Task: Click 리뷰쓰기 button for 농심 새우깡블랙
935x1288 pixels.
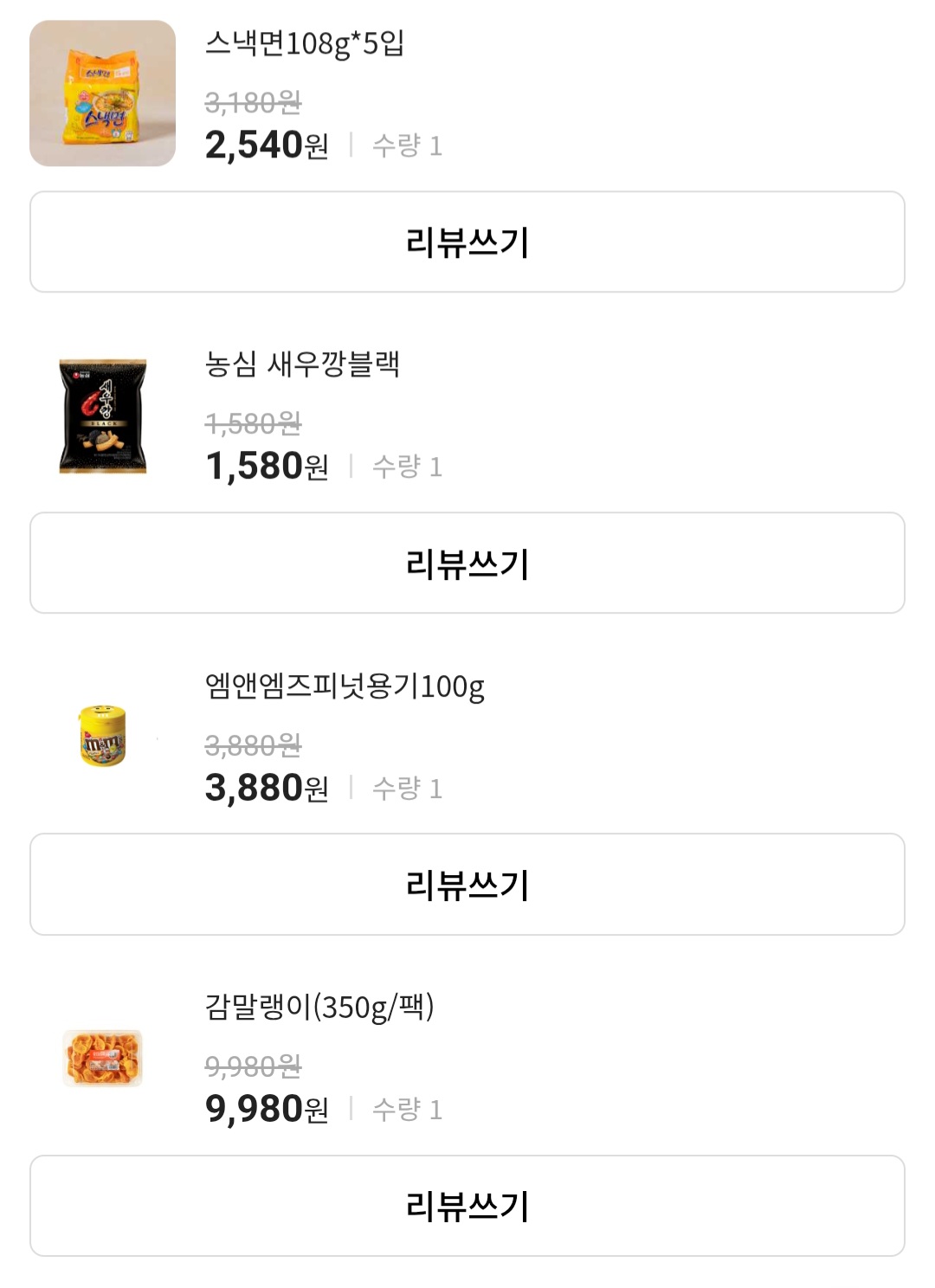Action: click(467, 562)
